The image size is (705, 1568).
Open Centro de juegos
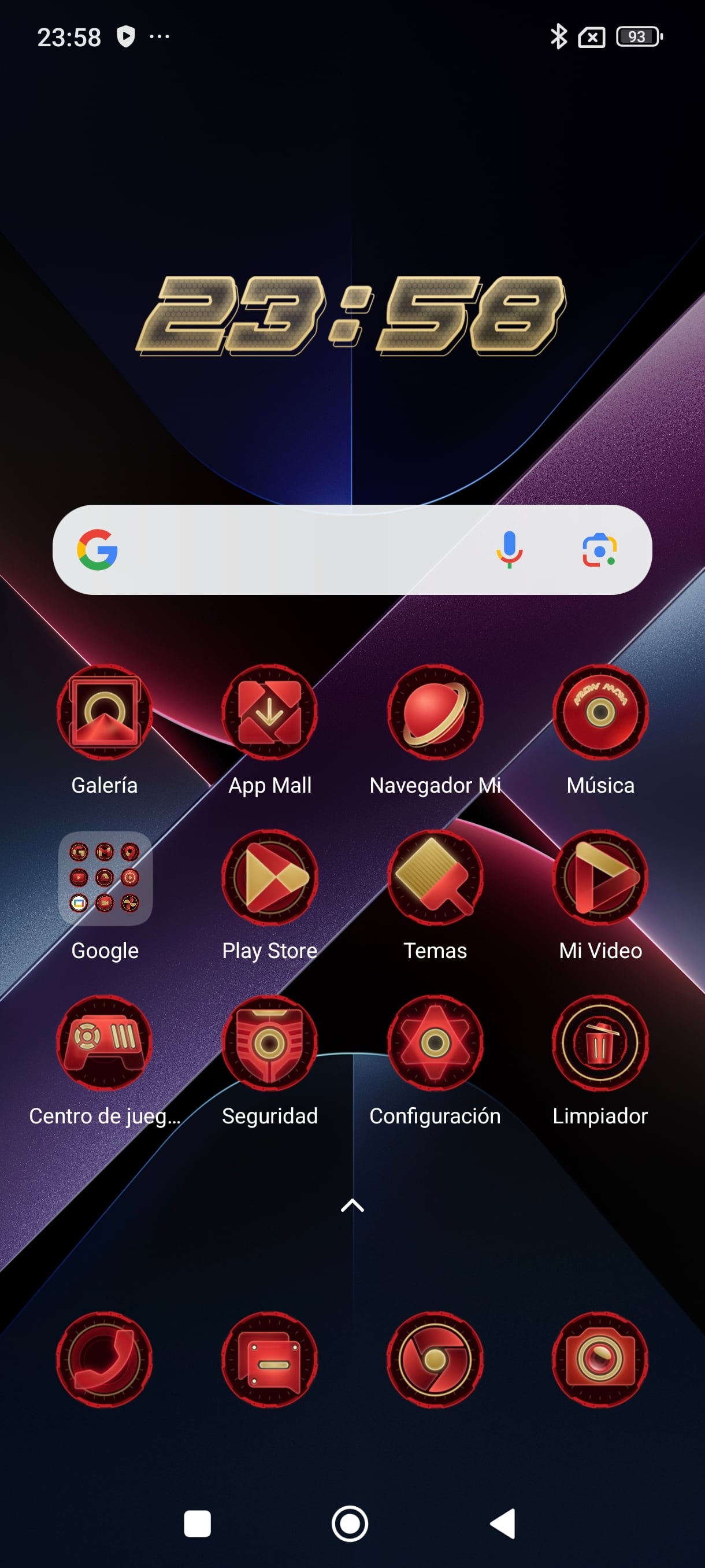click(105, 1042)
